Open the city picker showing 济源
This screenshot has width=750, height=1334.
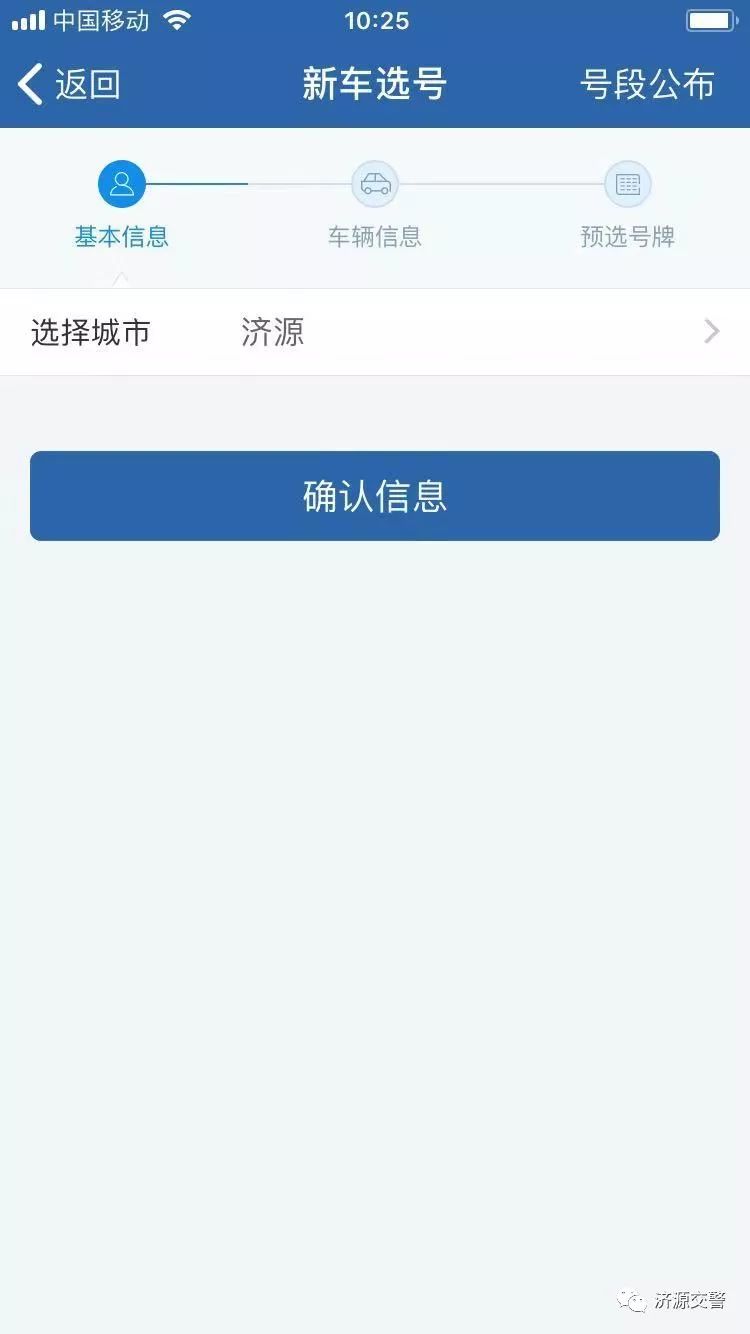click(x=375, y=331)
